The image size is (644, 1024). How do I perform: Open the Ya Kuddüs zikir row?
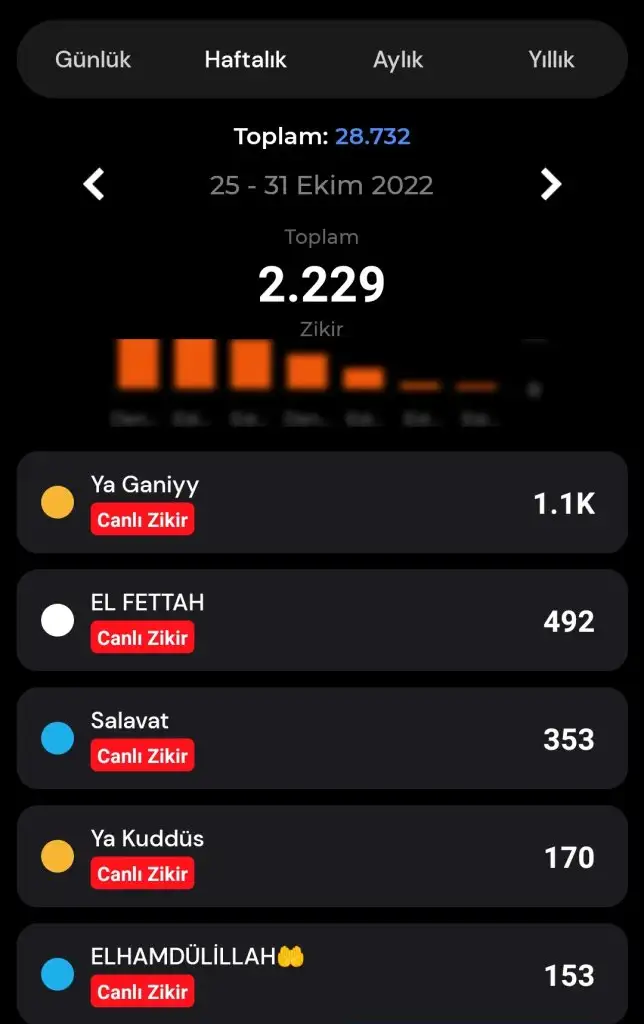point(322,856)
